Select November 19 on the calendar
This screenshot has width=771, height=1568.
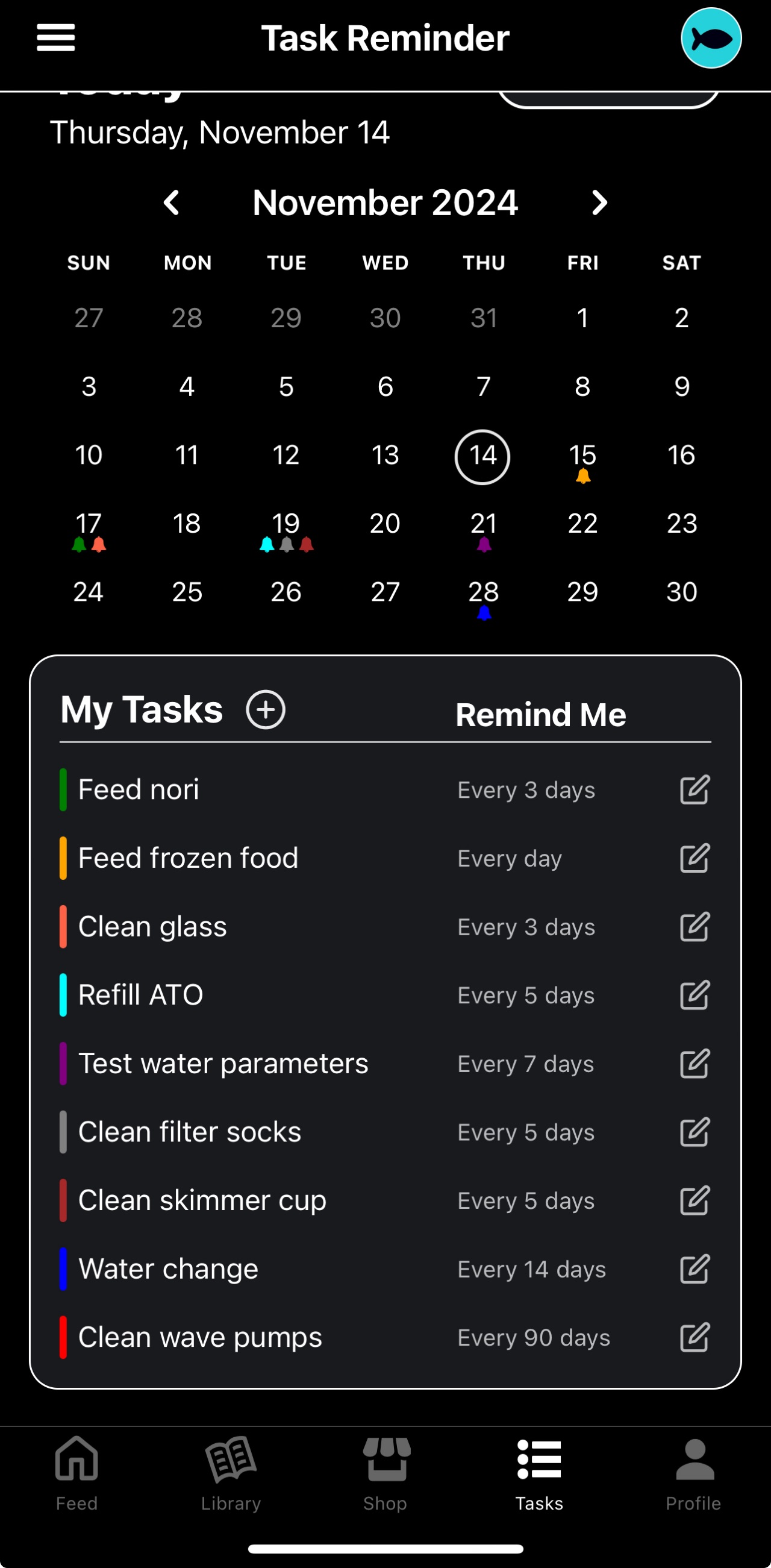coord(286,525)
